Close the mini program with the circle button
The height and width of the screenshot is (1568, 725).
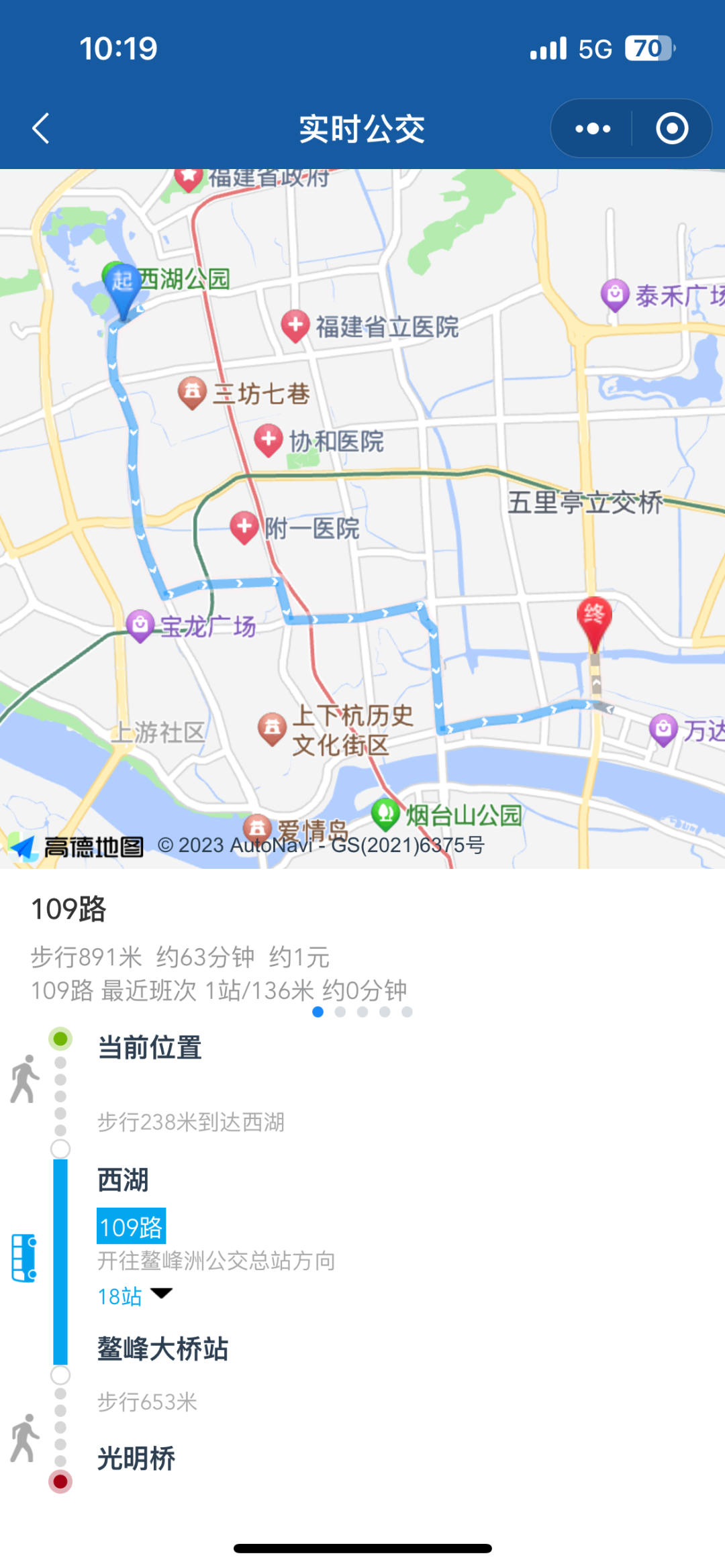click(672, 128)
